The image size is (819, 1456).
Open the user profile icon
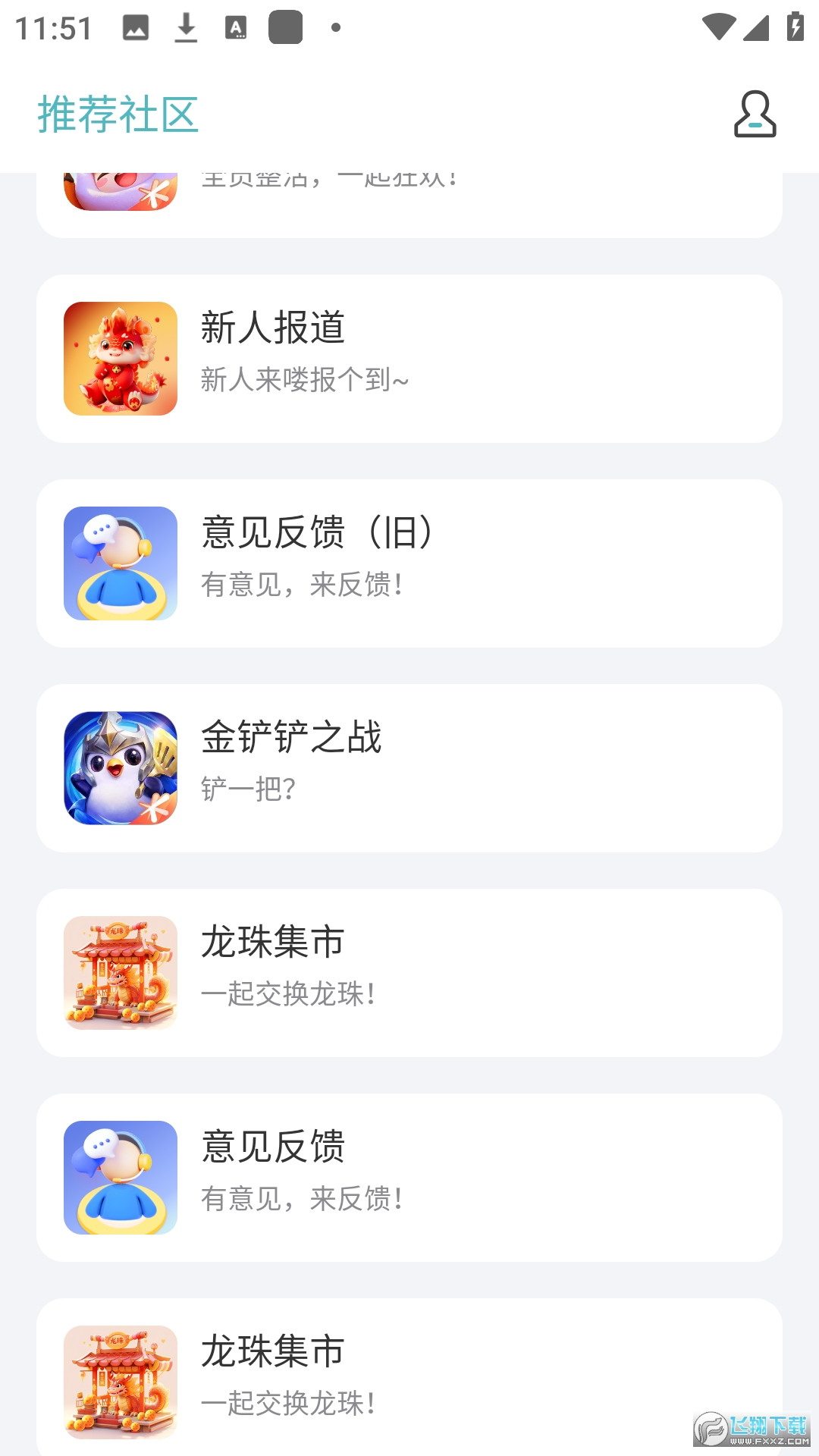click(x=754, y=115)
